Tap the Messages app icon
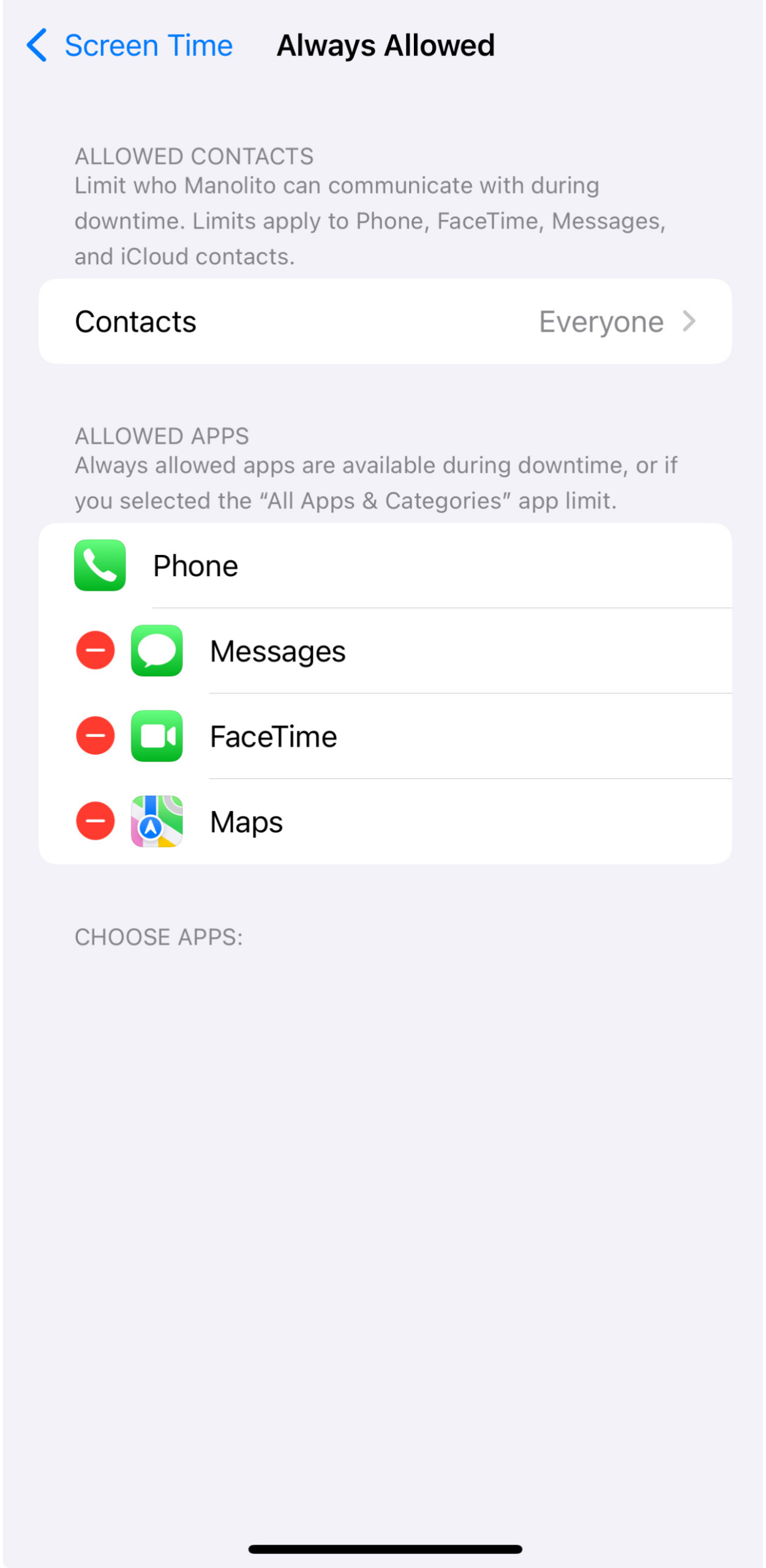This screenshot has height=1568, width=766. tap(156, 650)
